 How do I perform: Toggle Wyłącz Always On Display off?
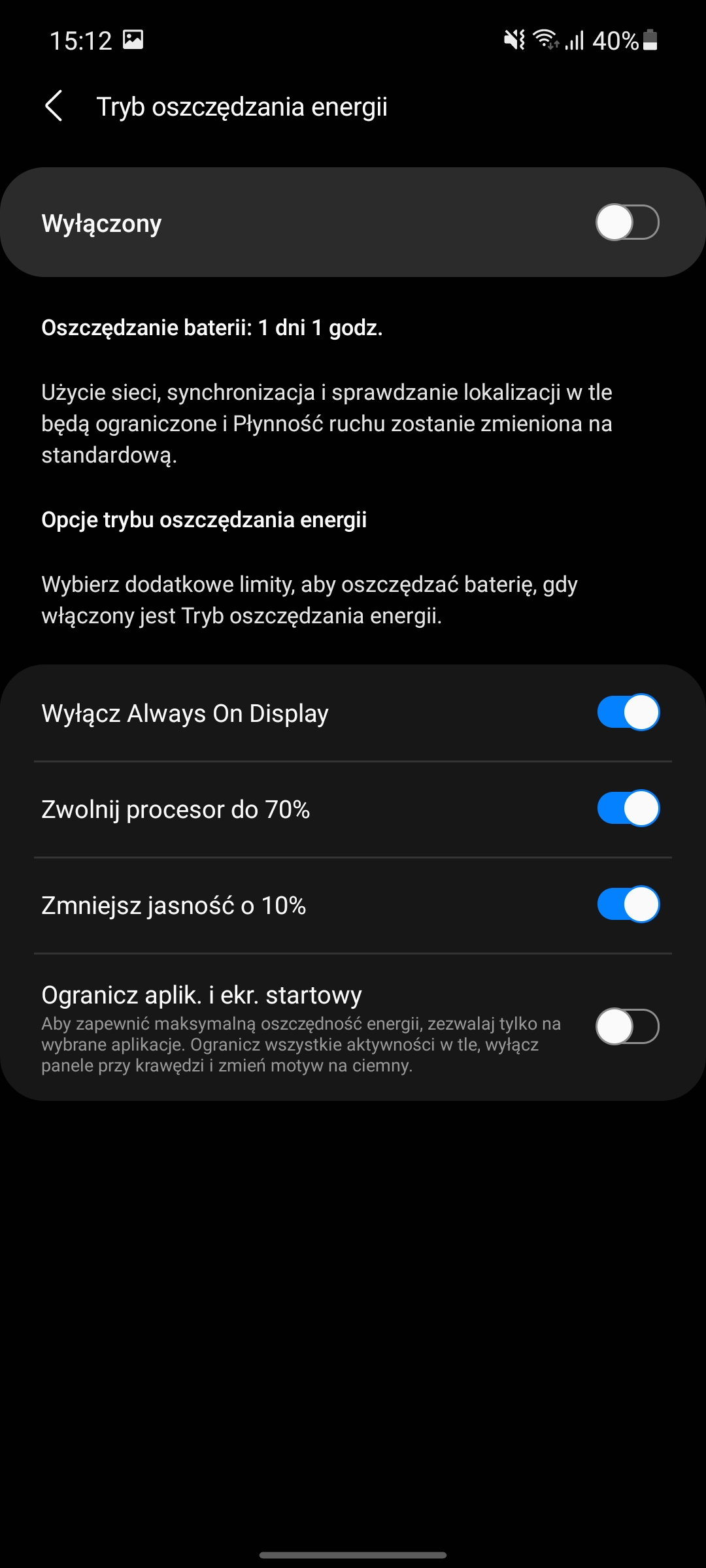tap(628, 712)
